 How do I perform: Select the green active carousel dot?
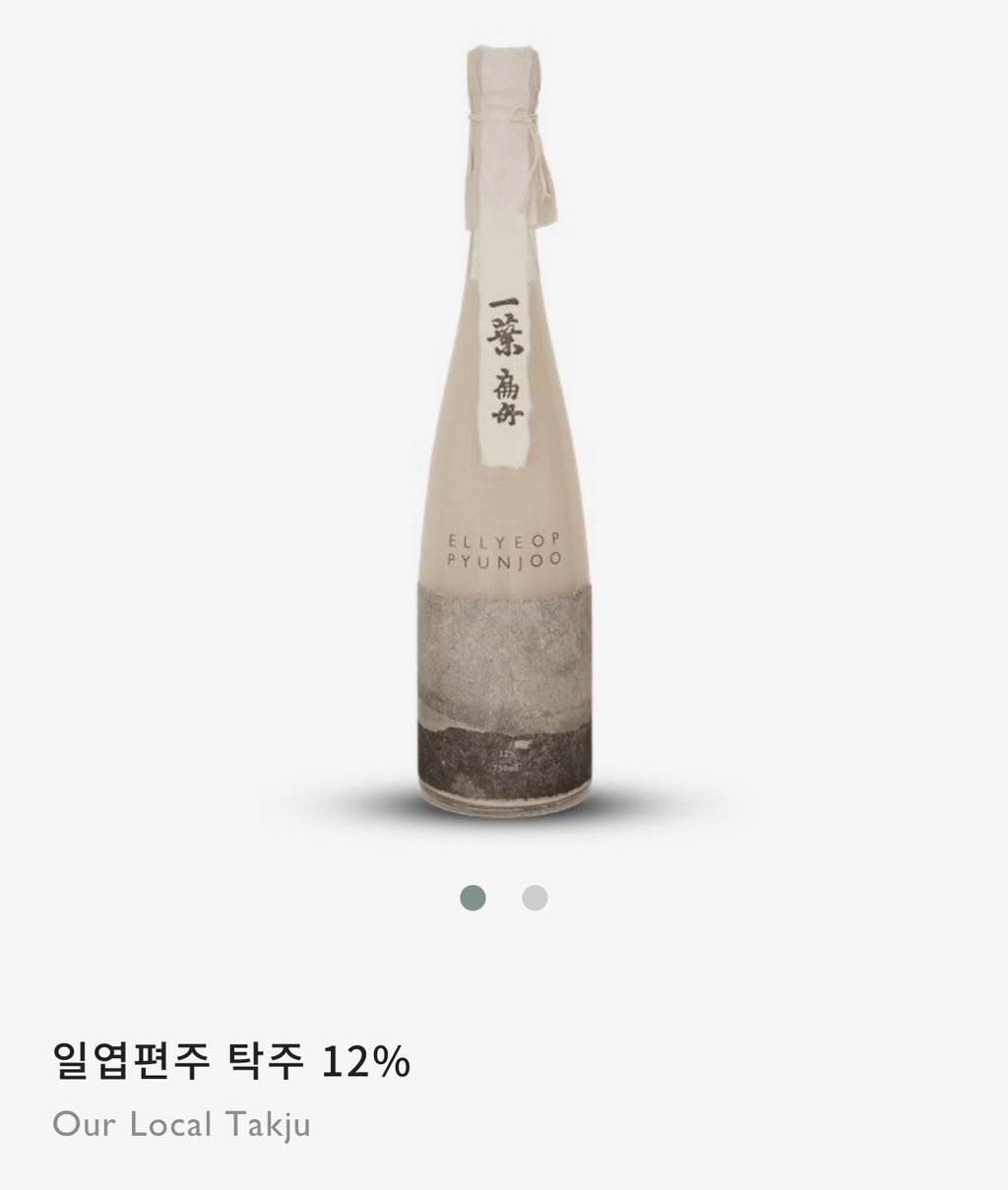click(x=474, y=898)
